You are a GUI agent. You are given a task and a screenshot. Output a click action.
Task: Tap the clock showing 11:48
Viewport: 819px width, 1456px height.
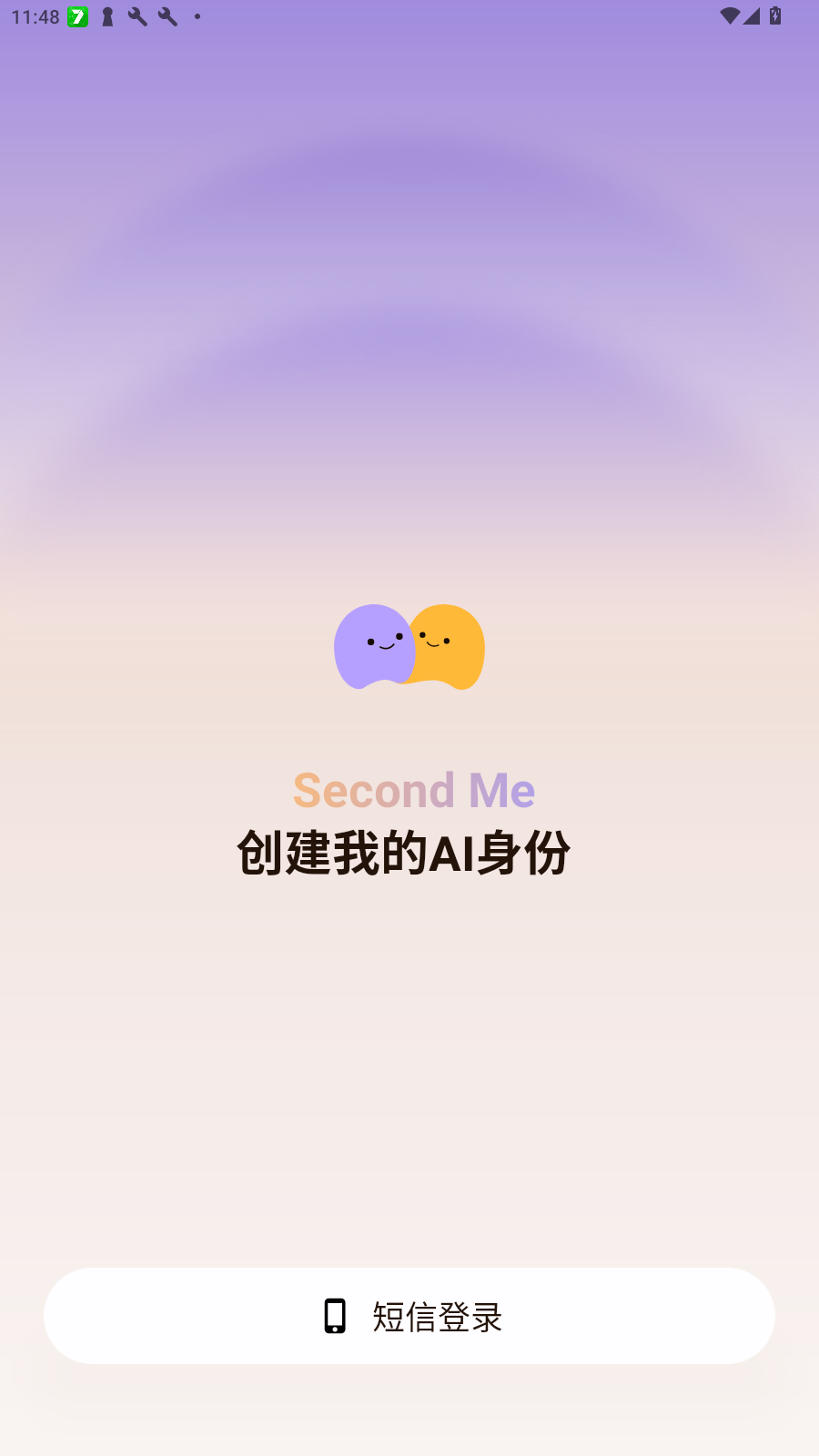(34, 15)
